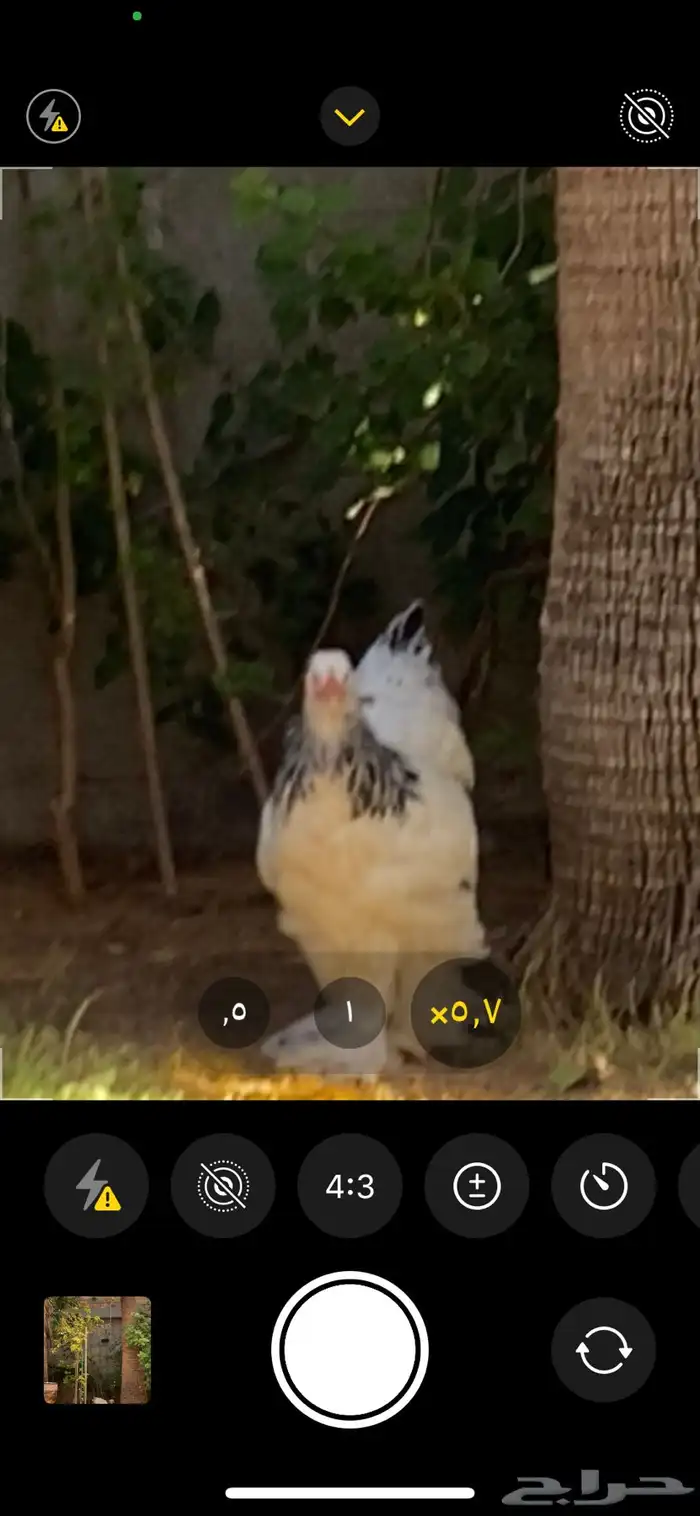Take a photo with the shutter button

point(350,1350)
